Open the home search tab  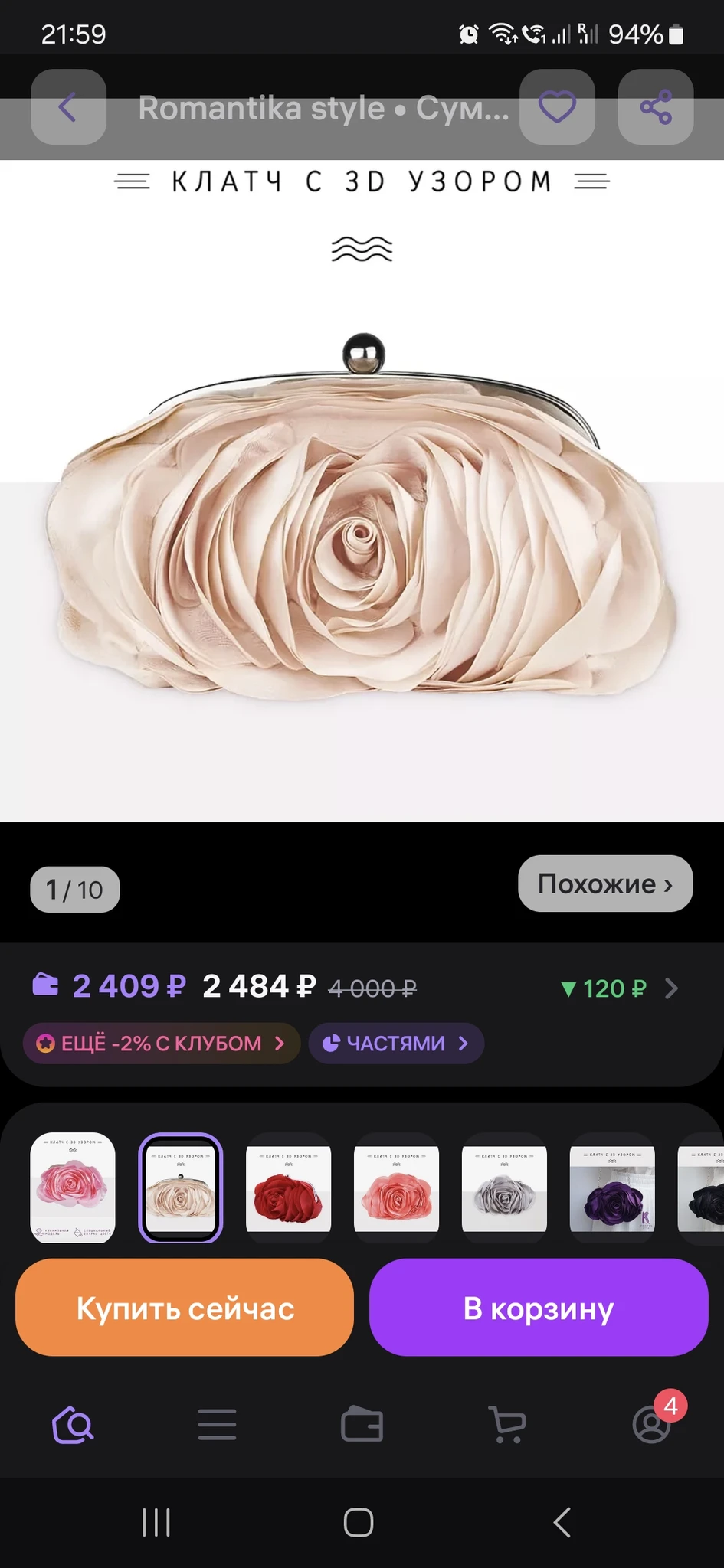pyautogui.click(x=73, y=1425)
